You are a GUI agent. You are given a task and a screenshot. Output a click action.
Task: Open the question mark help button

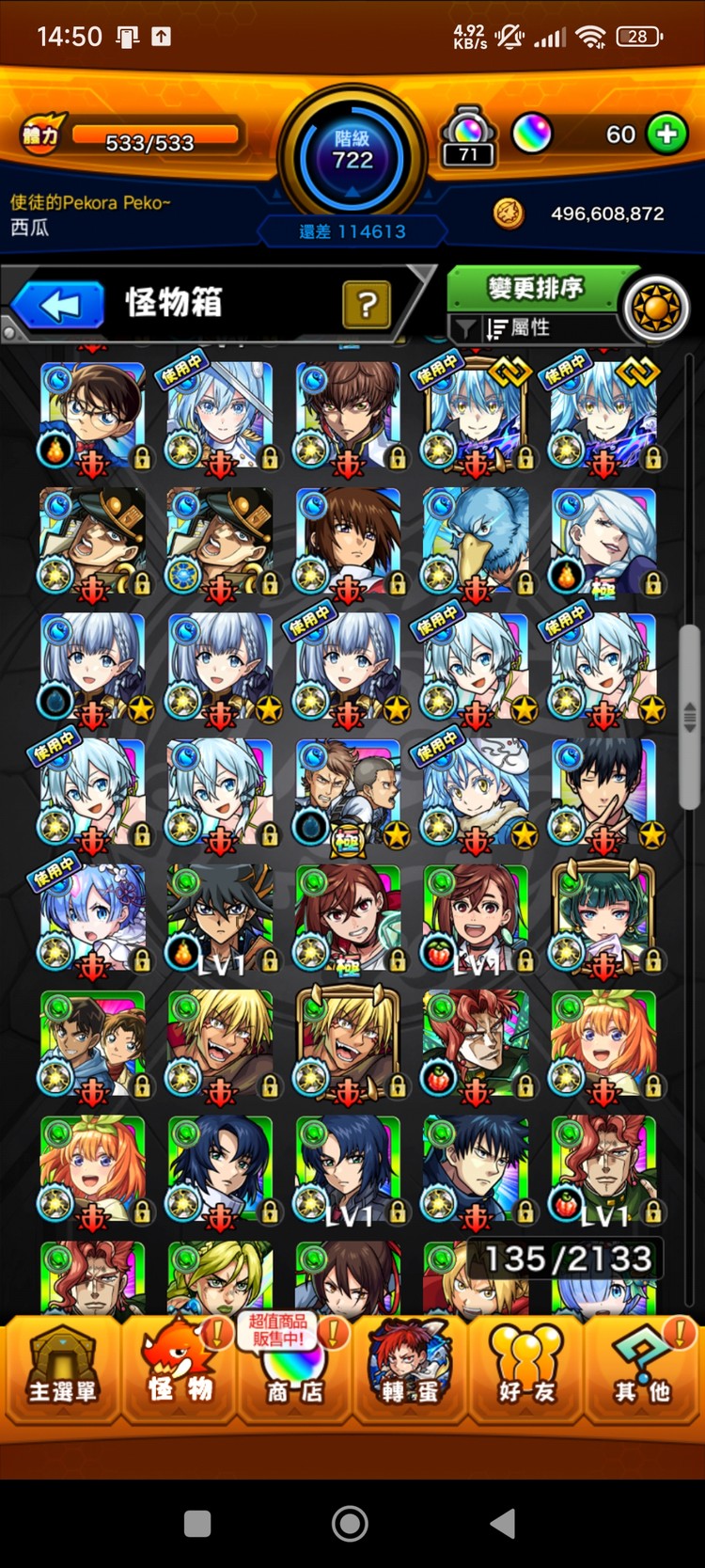(367, 304)
